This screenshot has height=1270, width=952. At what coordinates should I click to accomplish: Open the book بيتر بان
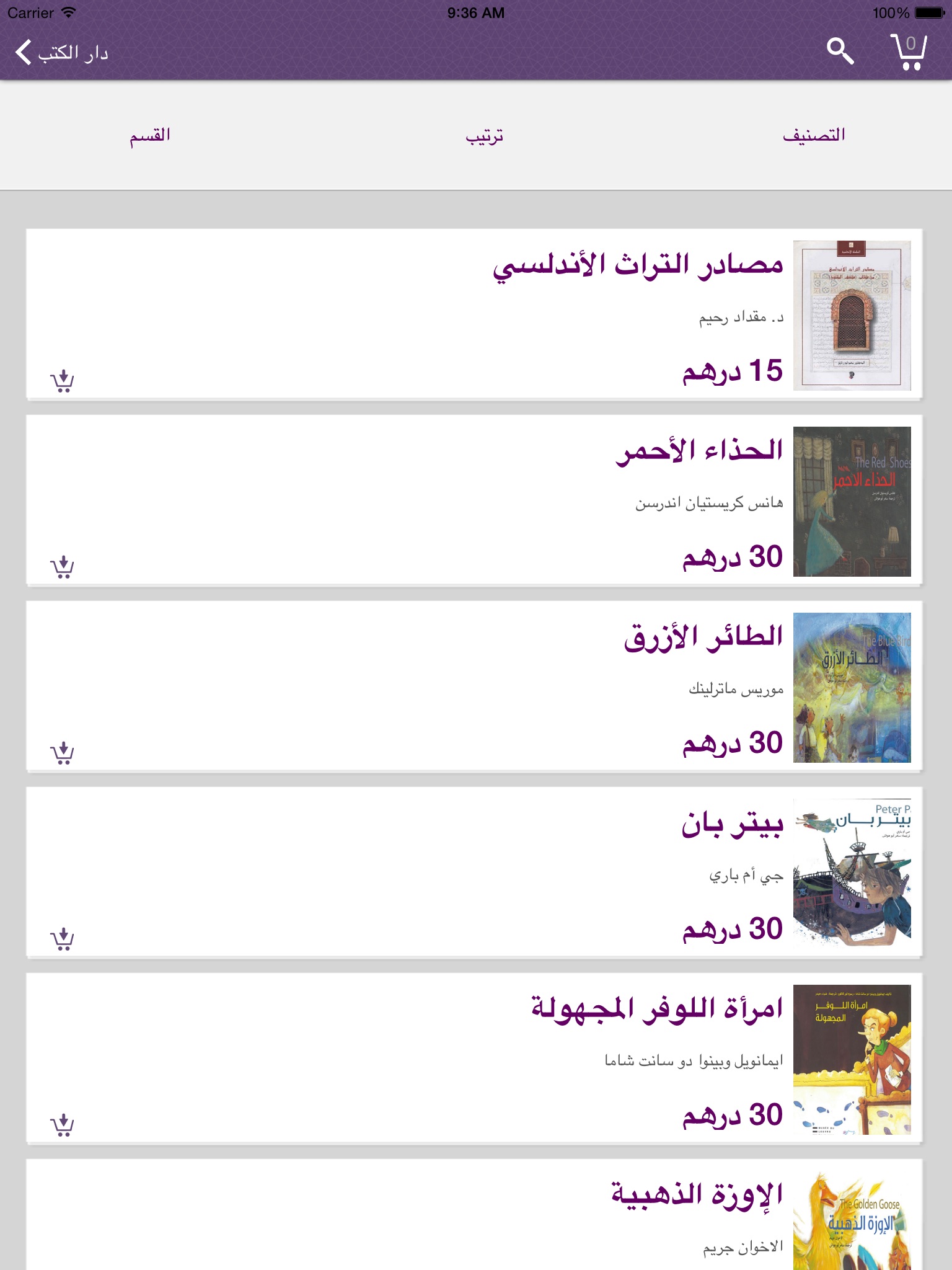point(474,872)
